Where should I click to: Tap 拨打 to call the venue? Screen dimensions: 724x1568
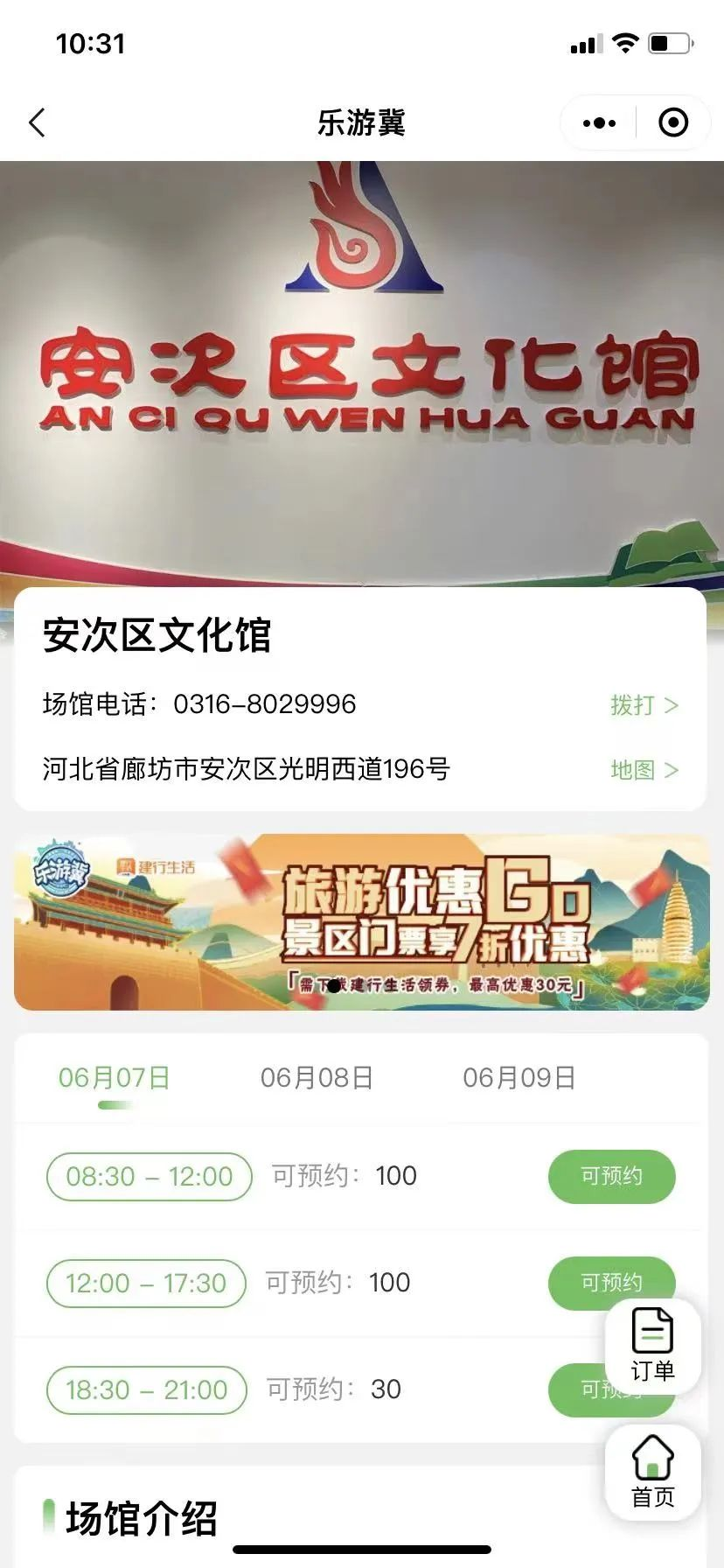click(644, 705)
